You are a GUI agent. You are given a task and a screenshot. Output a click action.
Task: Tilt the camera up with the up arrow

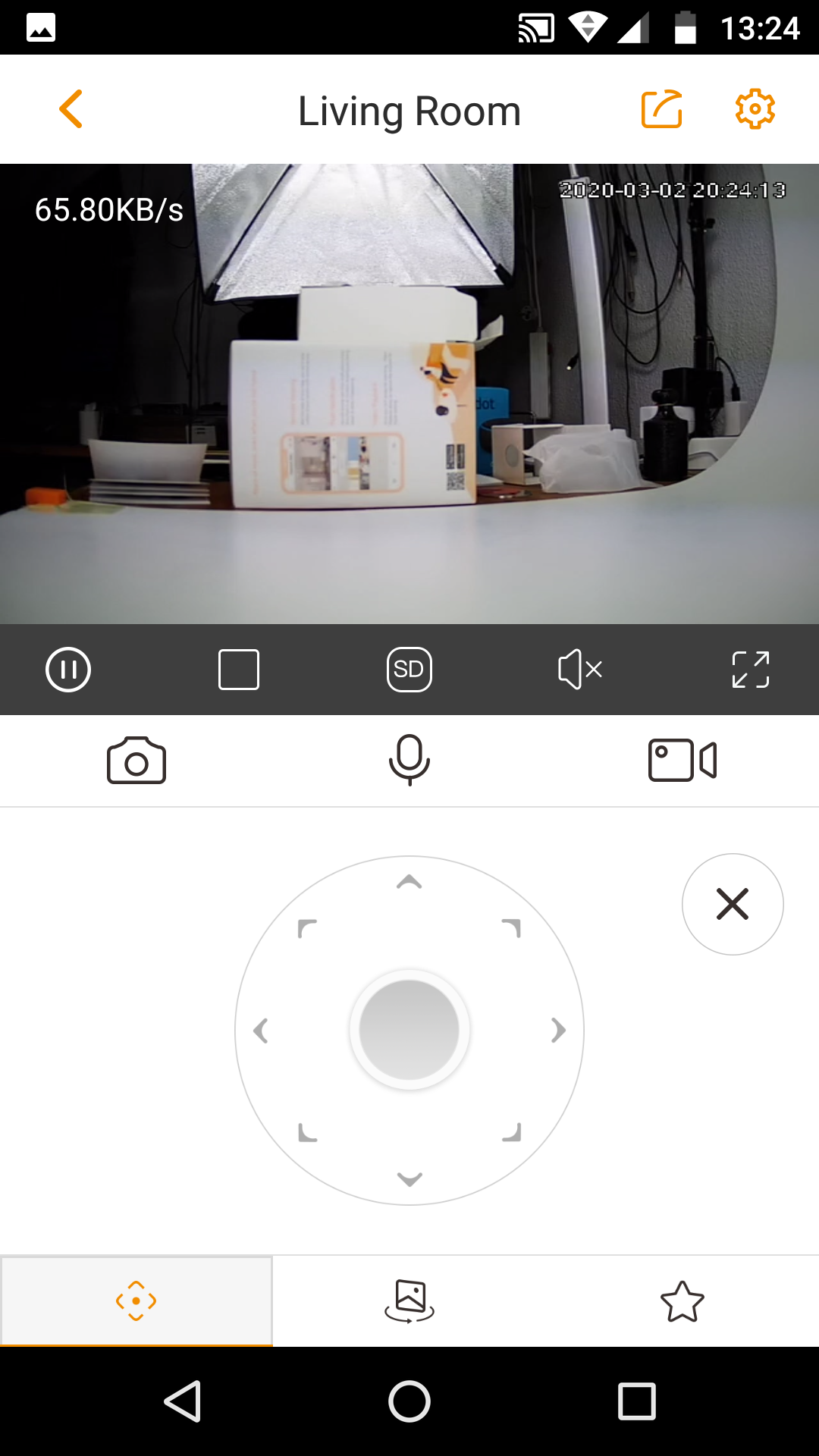409,881
